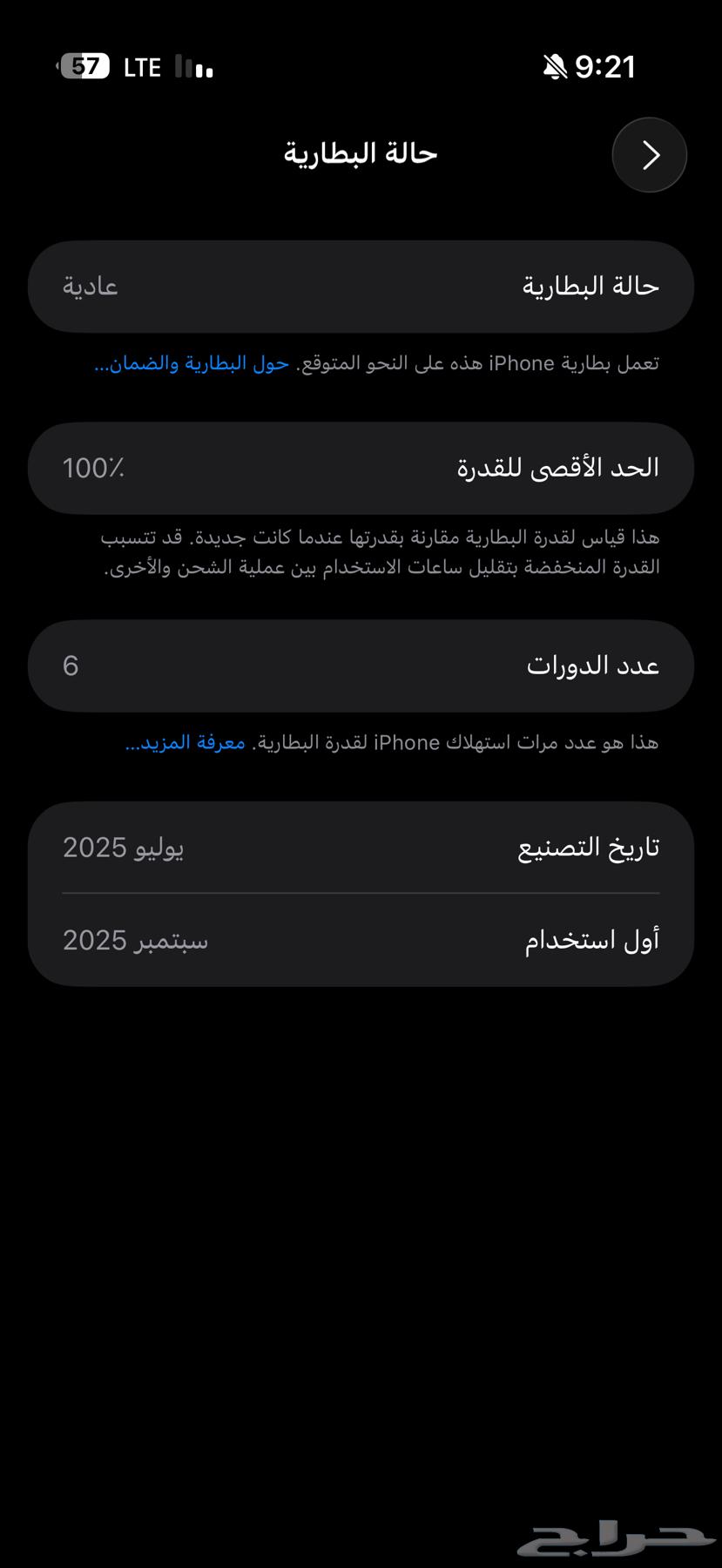Select the حالة البطارية title header
Screen dimensions: 722x1568
(361, 153)
